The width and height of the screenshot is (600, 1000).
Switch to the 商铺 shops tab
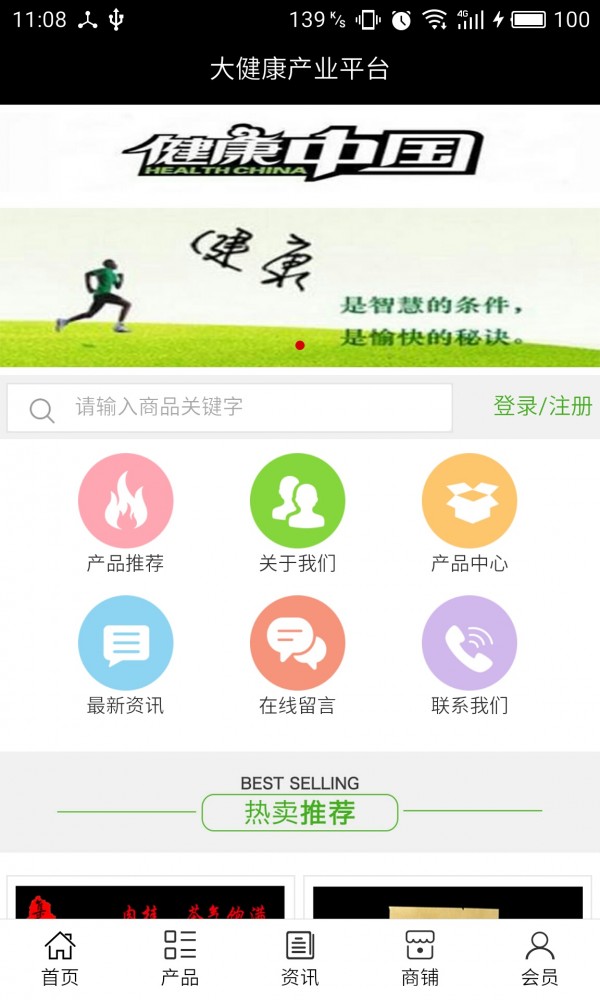point(420,958)
